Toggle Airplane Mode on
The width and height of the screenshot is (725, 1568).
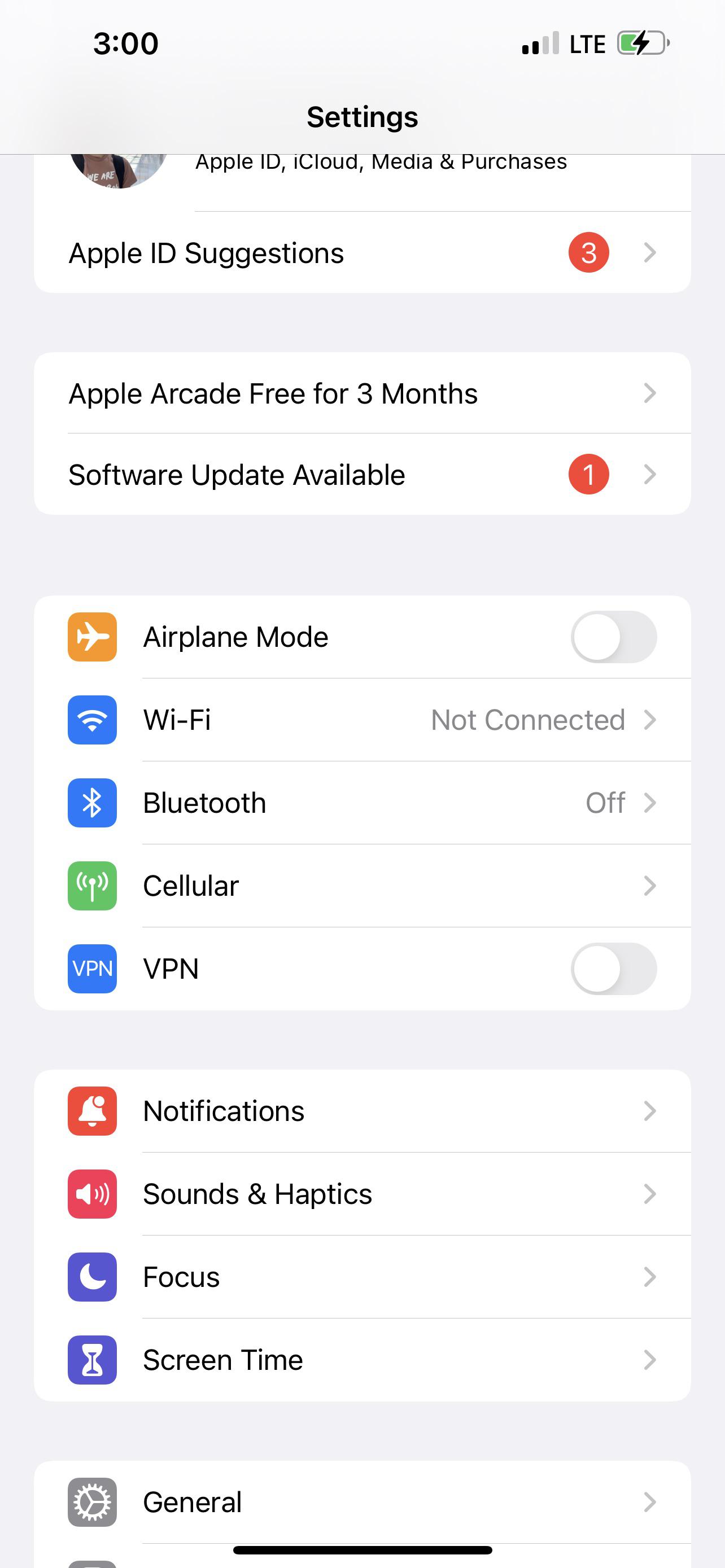[614, 637]
